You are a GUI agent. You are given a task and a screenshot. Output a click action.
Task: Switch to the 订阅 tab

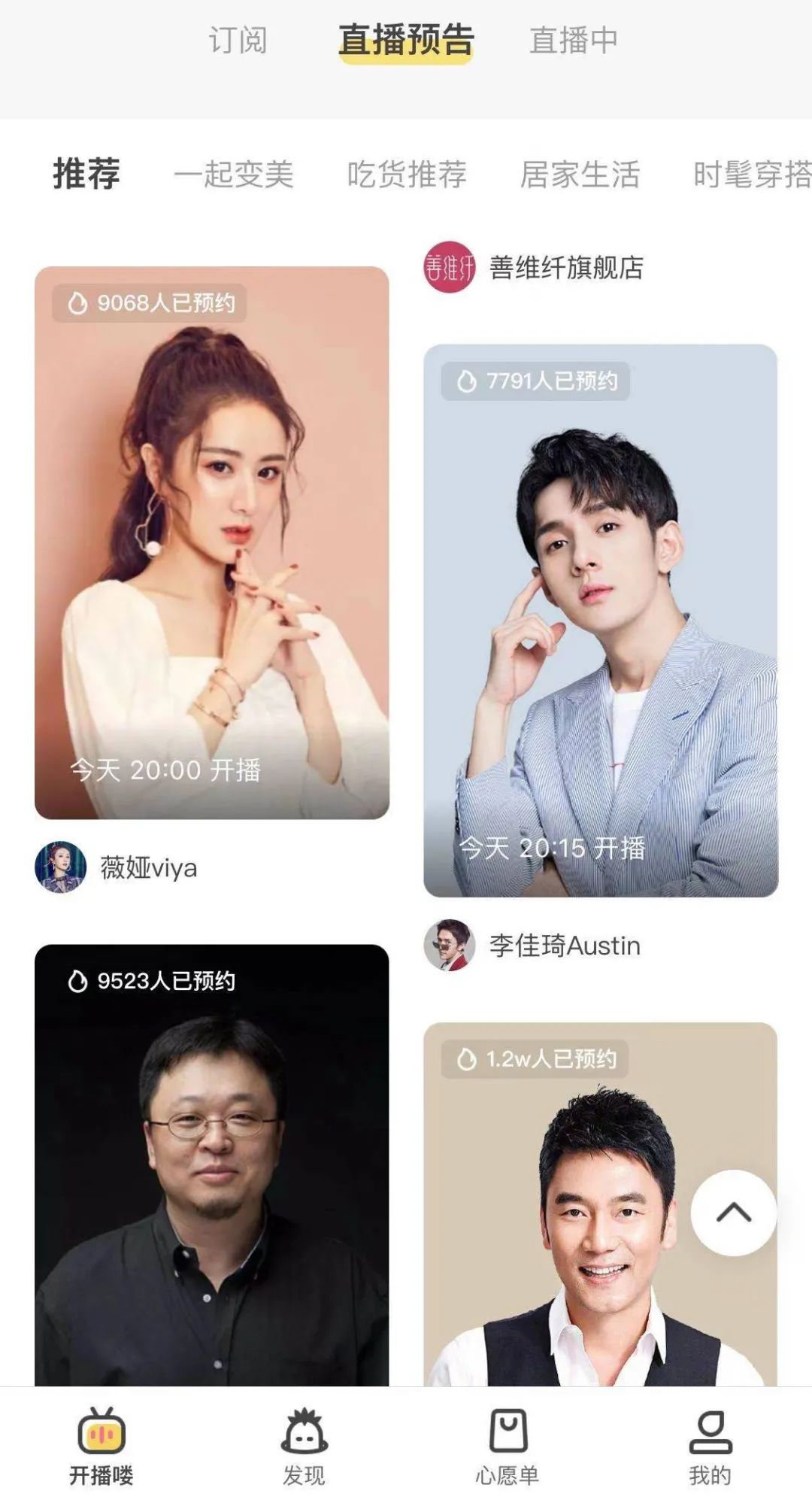[x=237, y=43]
